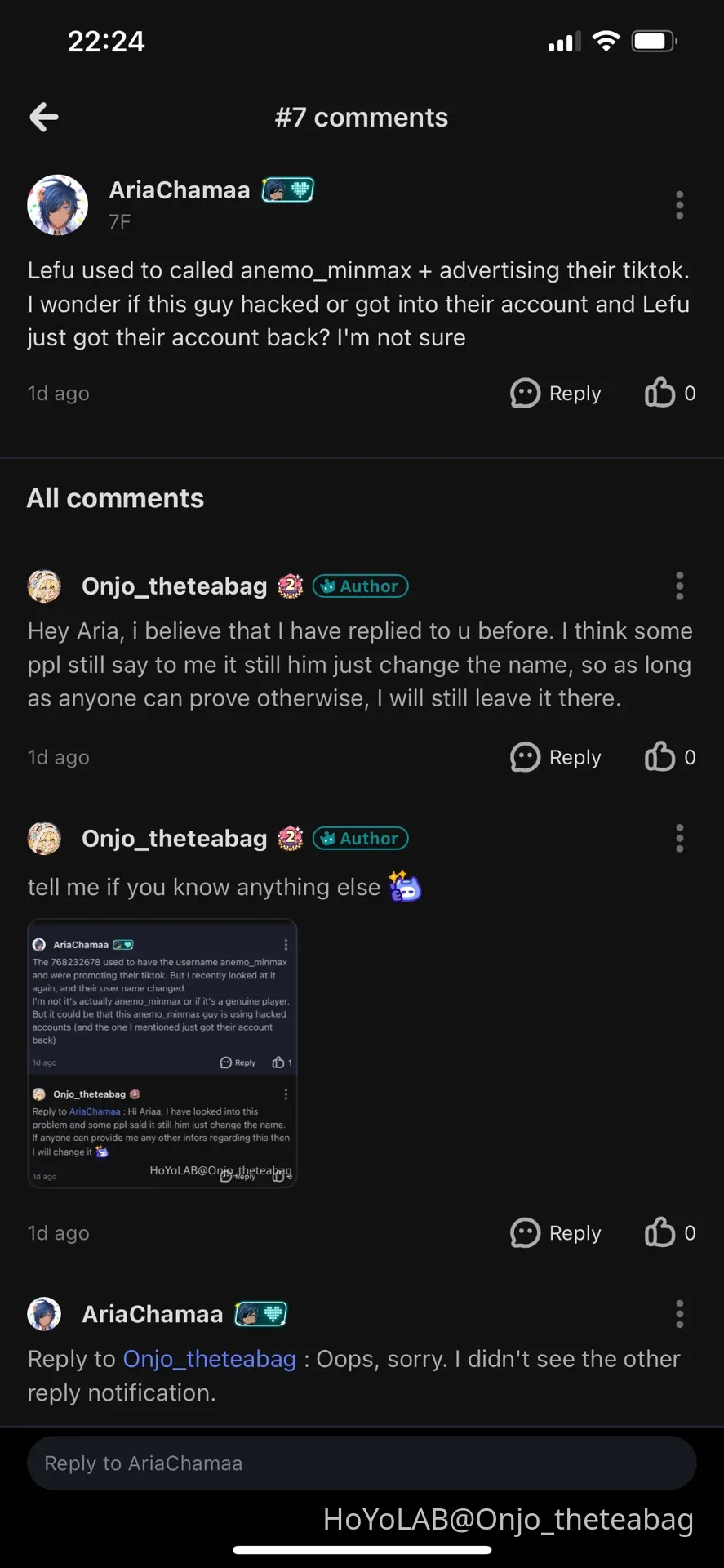
Task: Open options on Onjo_theteabag's "Hey Aria" comment
Action: click(679, 586)
